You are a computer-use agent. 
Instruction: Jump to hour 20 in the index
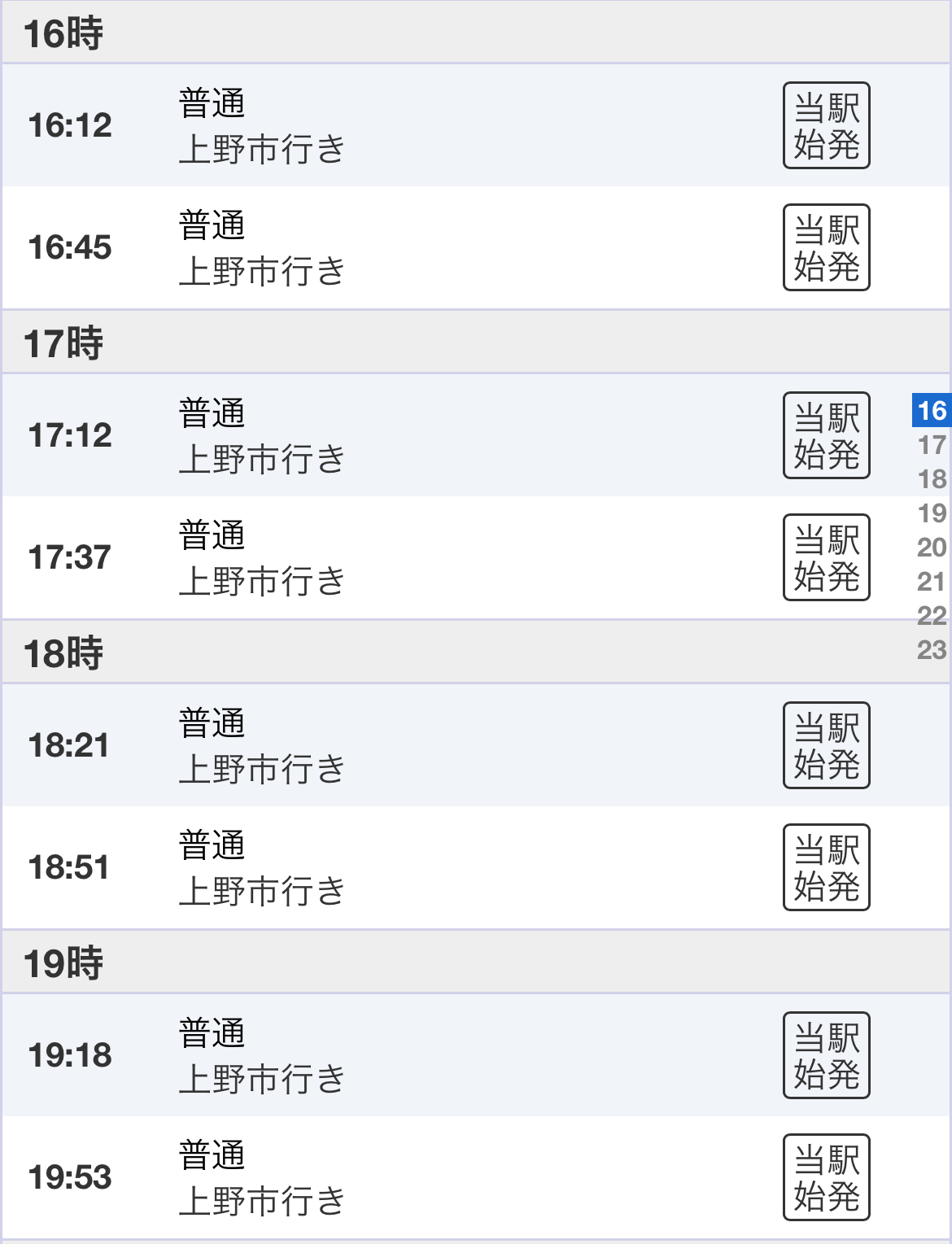pos(932,548)
